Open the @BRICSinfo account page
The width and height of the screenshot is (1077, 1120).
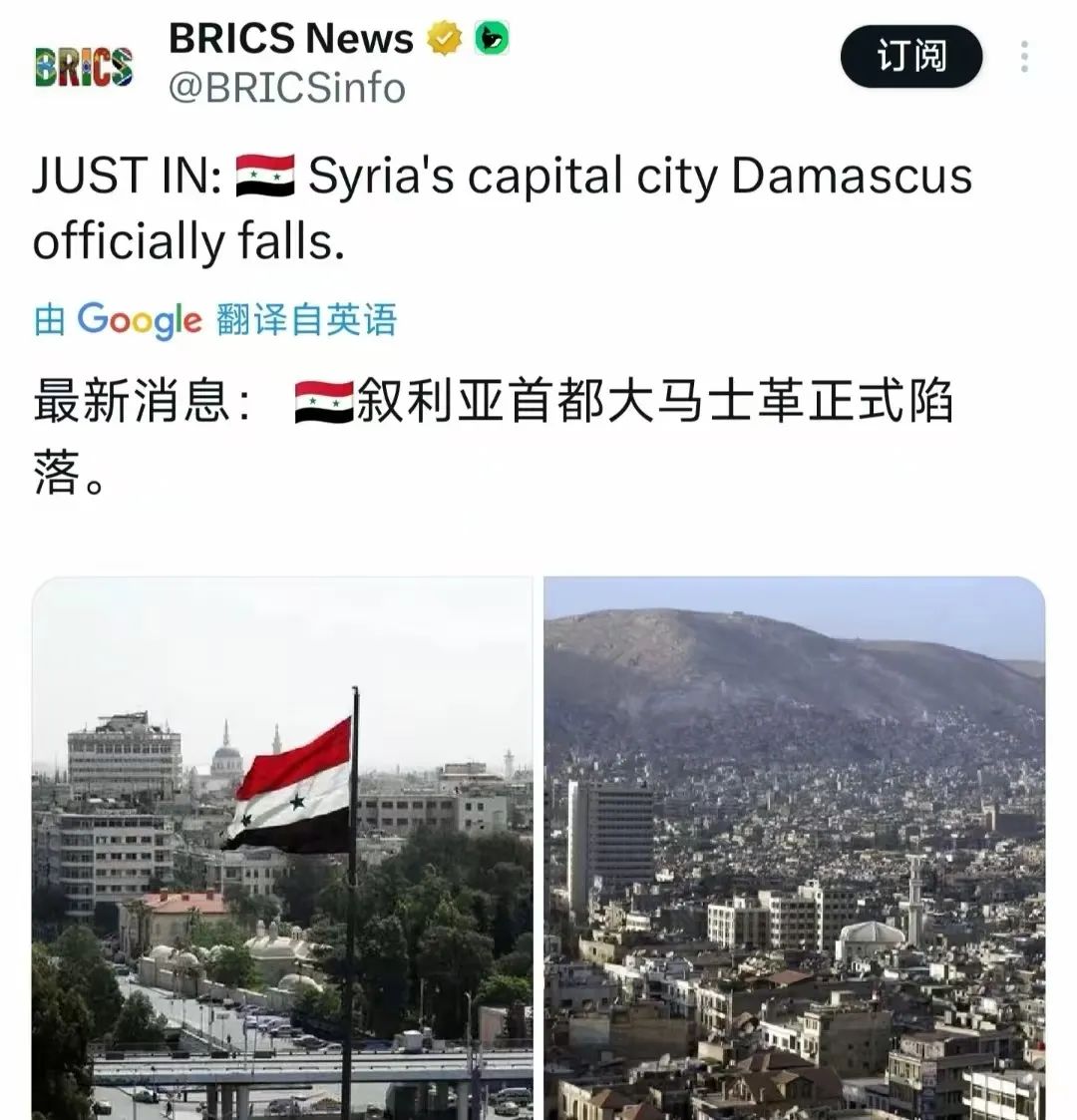(287, 89)
